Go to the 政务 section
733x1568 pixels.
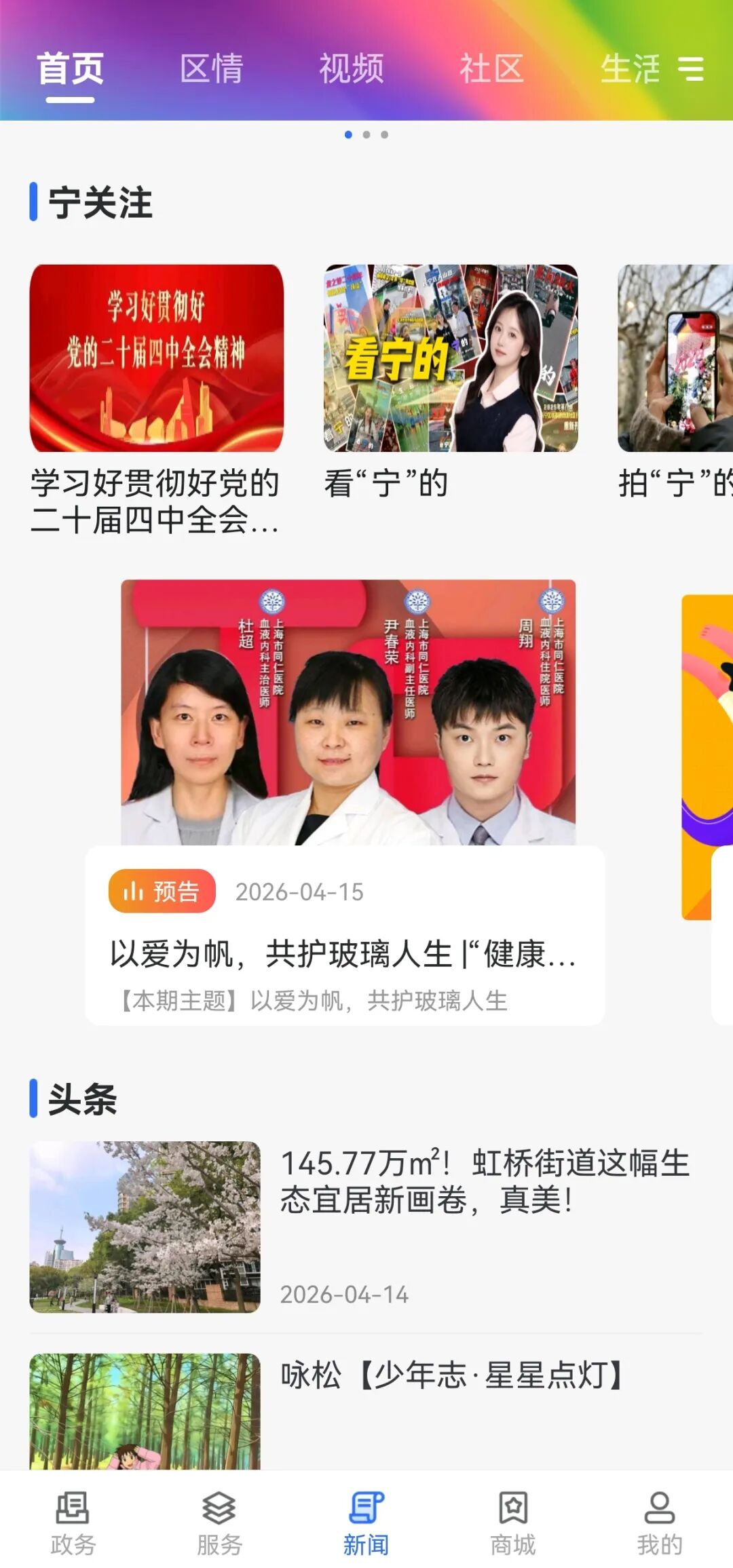point(73,1523)
